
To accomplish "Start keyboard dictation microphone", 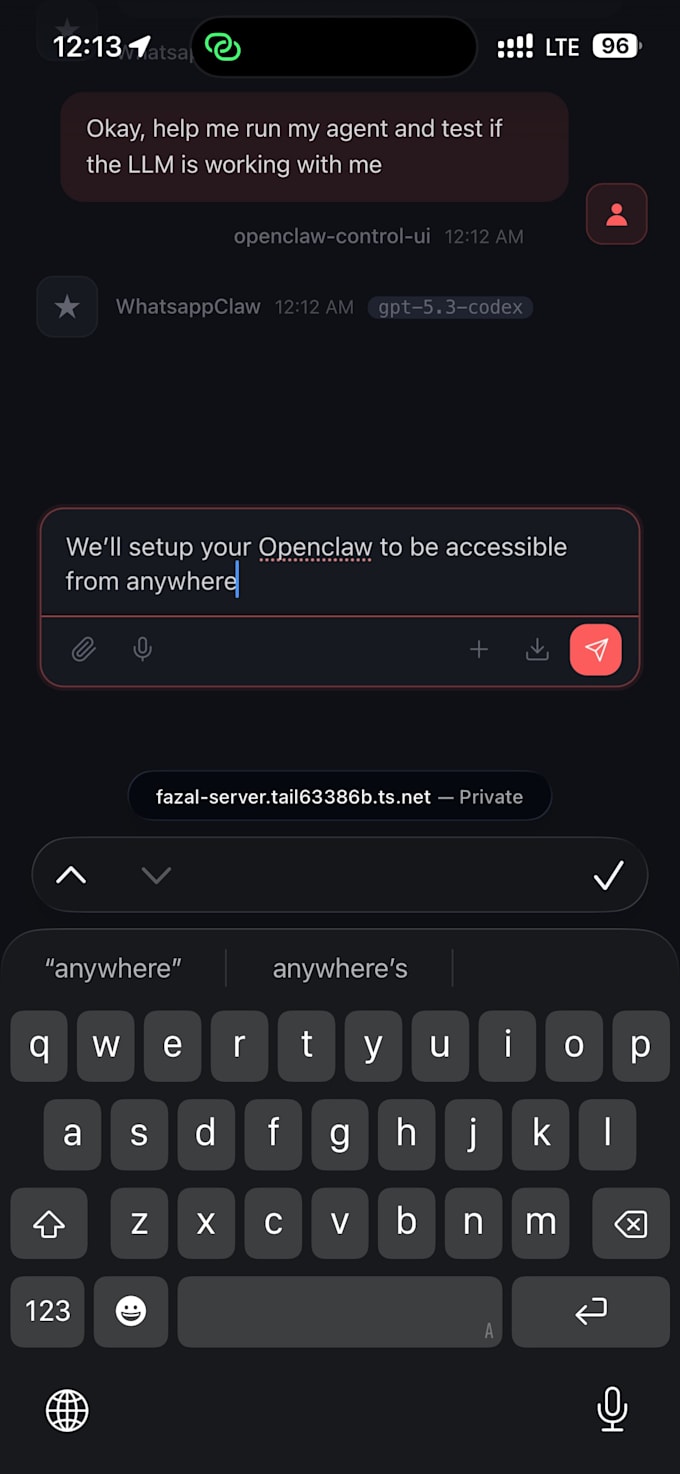I will click(x=612, y=1409).
